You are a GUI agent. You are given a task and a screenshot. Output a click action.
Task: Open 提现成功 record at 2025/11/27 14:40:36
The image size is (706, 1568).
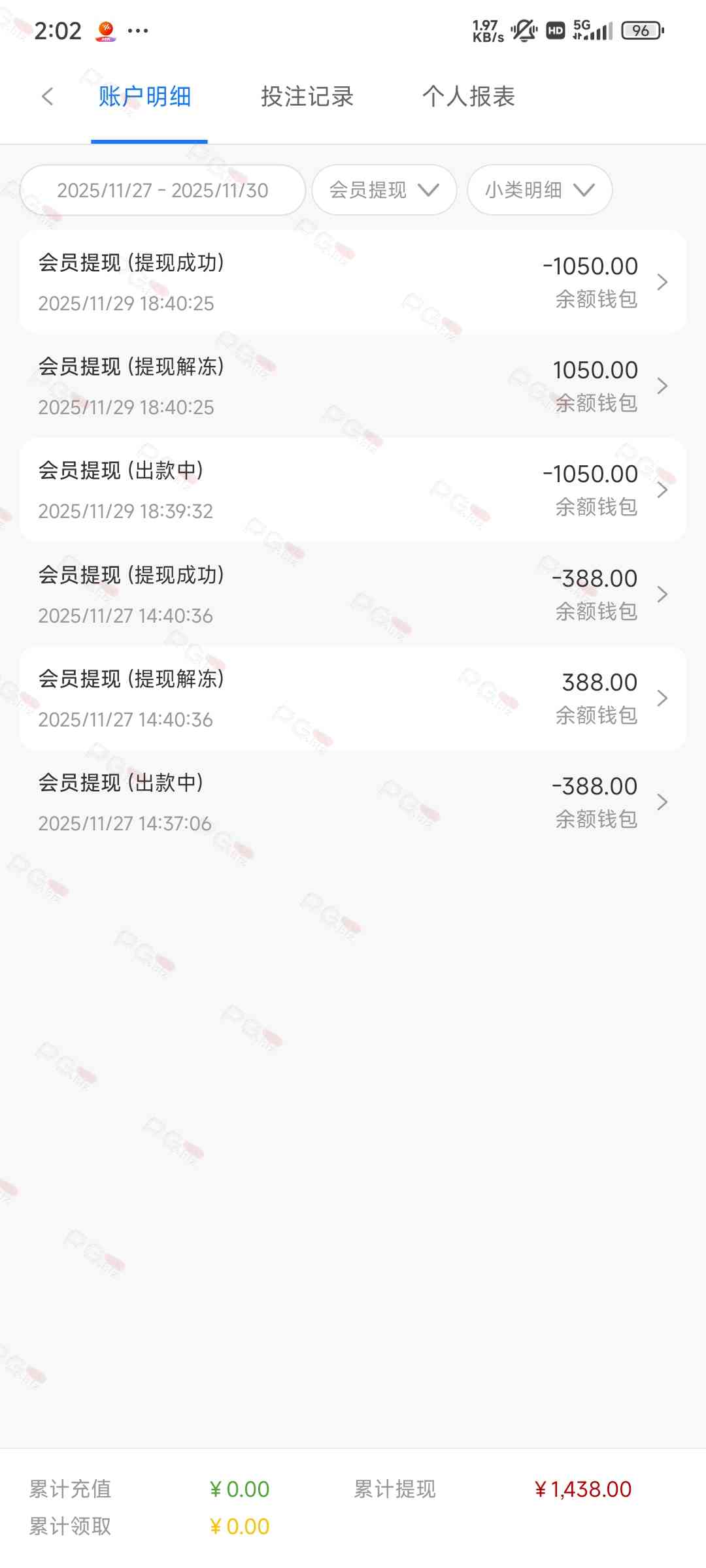pos(353,595)
